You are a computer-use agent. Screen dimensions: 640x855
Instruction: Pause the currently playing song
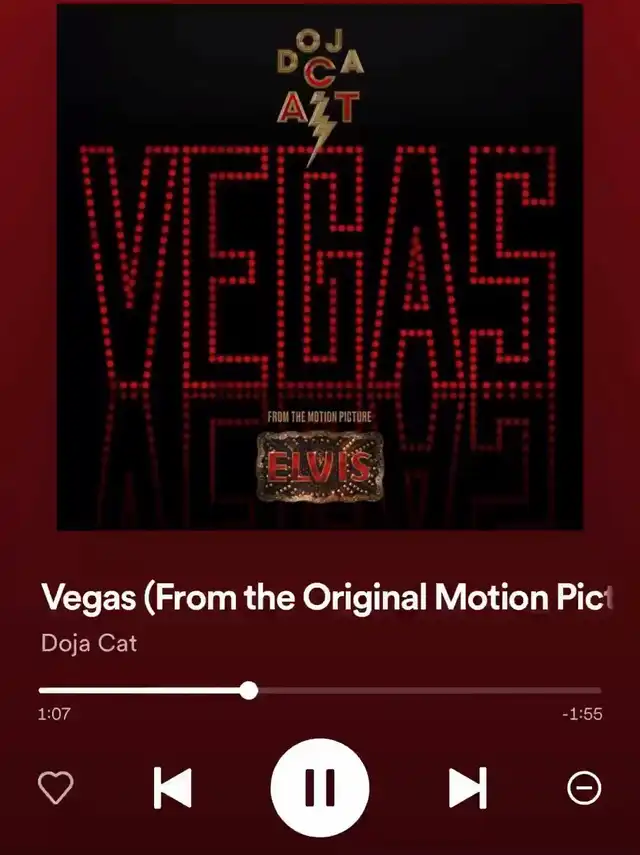pos(320,788)
